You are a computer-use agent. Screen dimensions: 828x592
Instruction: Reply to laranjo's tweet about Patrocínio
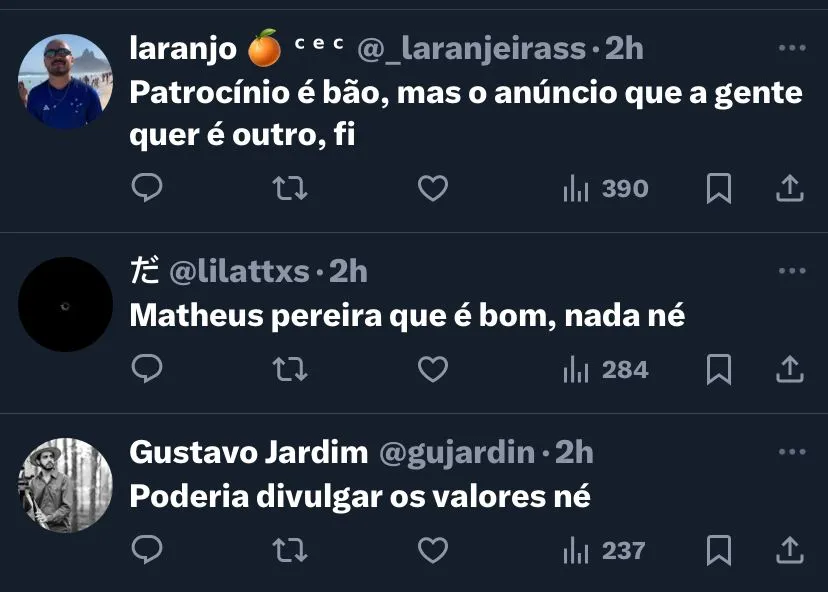pos(147,188)
